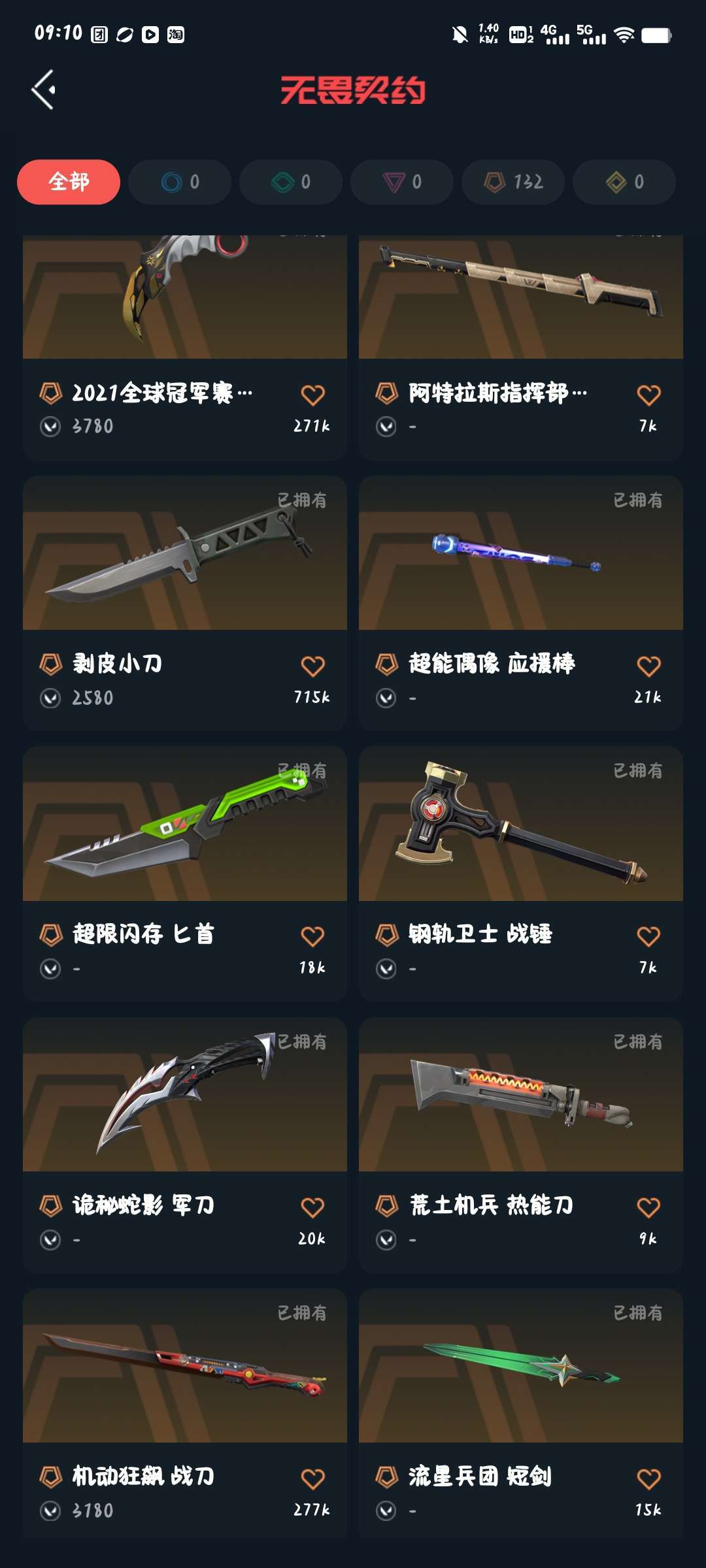This screenshot has width=706, height=1568.
Task: Favorite the 流星兵团 短剑 item
Action: [648, 1478]
